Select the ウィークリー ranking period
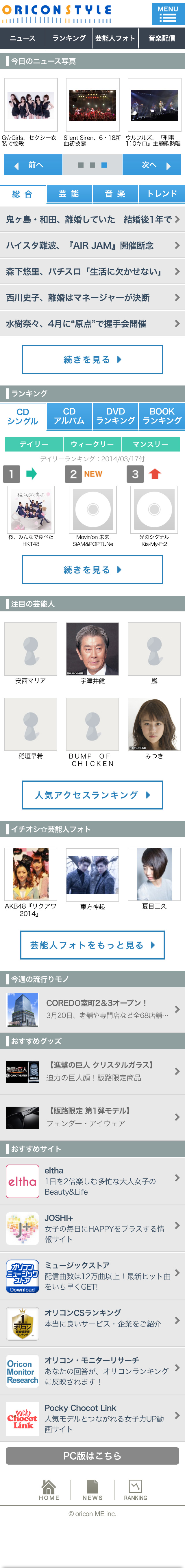This screenshot has height=1568, width=185. point(92,444)
